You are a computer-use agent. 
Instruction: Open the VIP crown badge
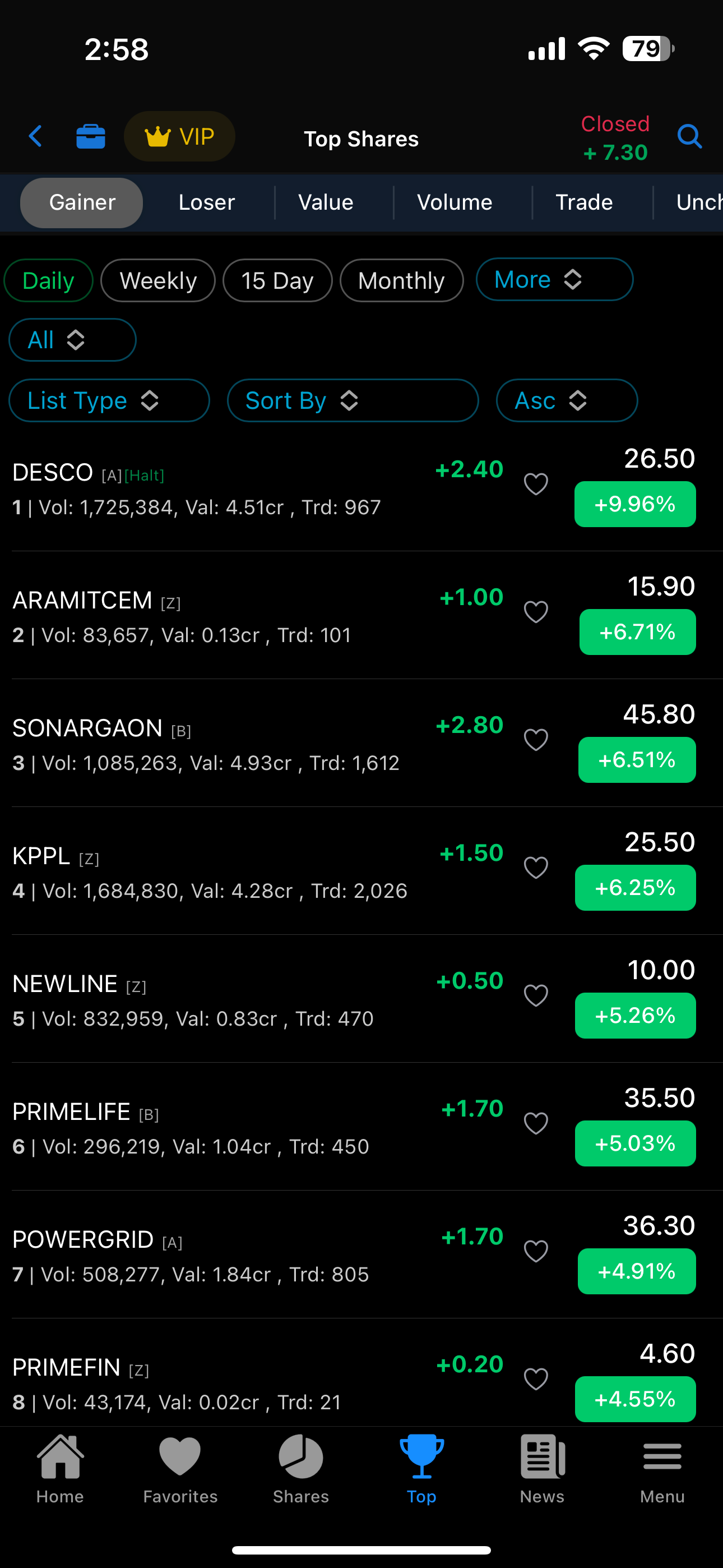tap(179, 136)
